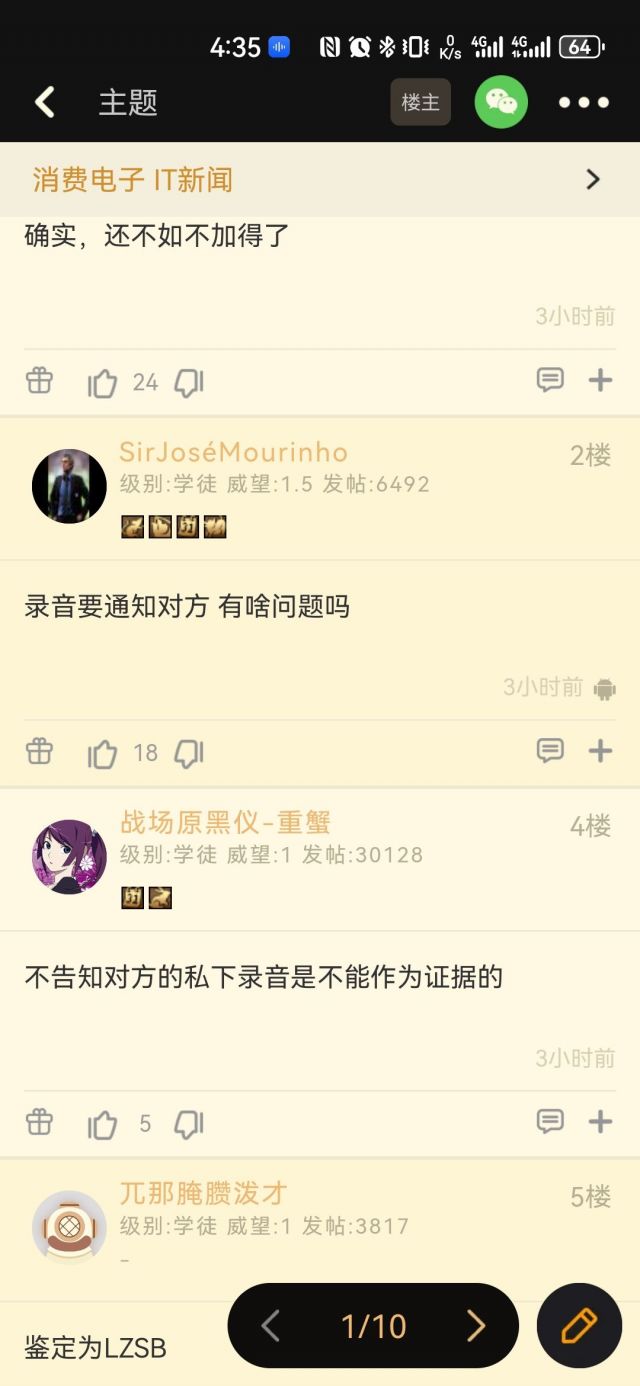Dislike SirJoséMourinho's reply
This screenshot has width=640, height=1386.
pyautogui.click(x=189, y=753)
